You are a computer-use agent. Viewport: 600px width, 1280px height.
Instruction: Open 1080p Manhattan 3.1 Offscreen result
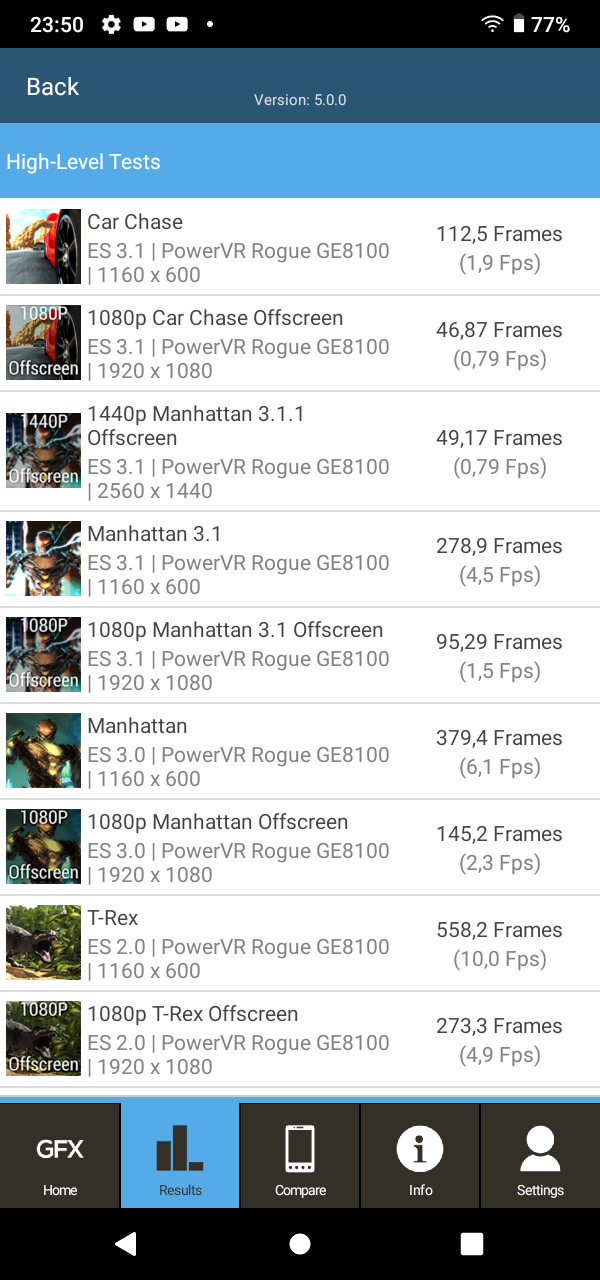click(300, 655)
